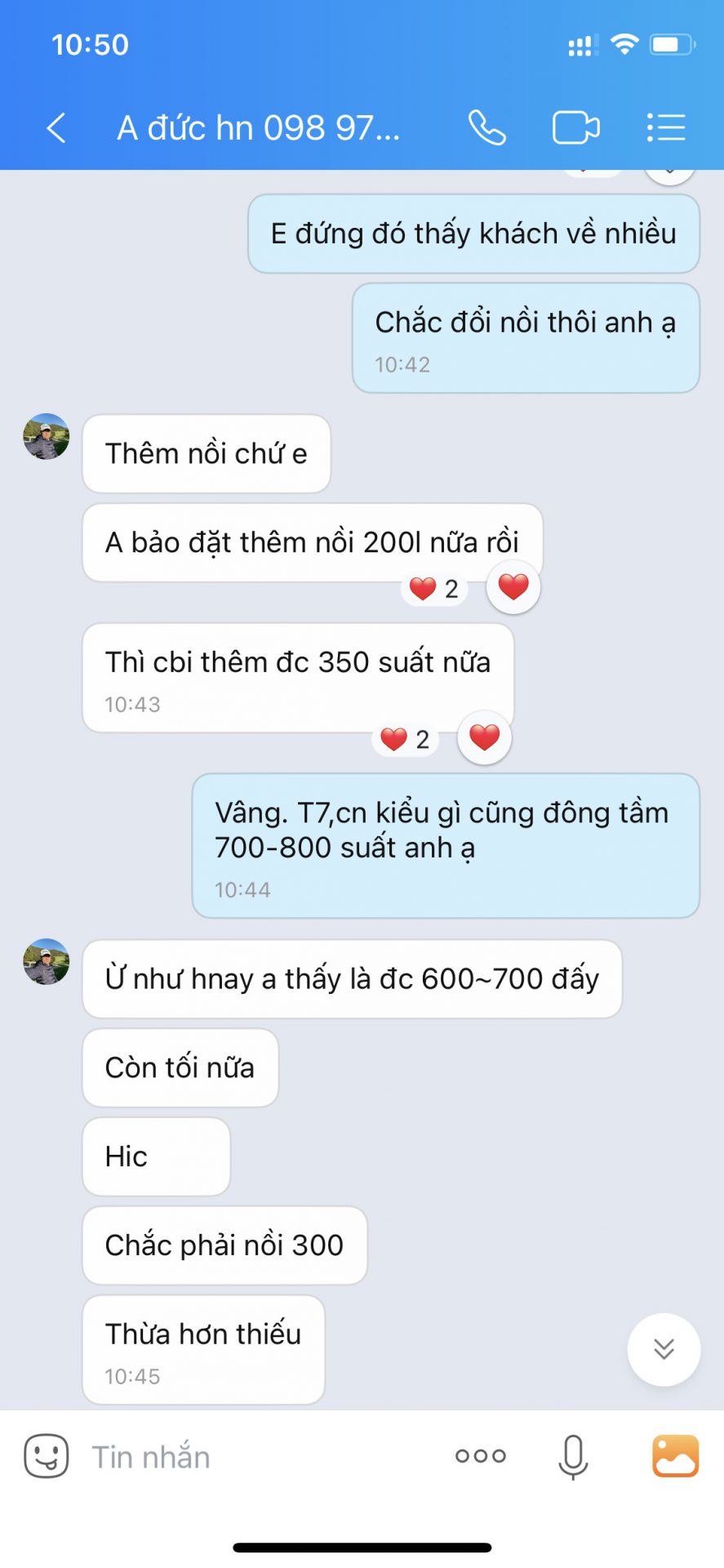React with heart to "350 suất nữa" message
724x1568 pixels.
(x=485, y=737)
